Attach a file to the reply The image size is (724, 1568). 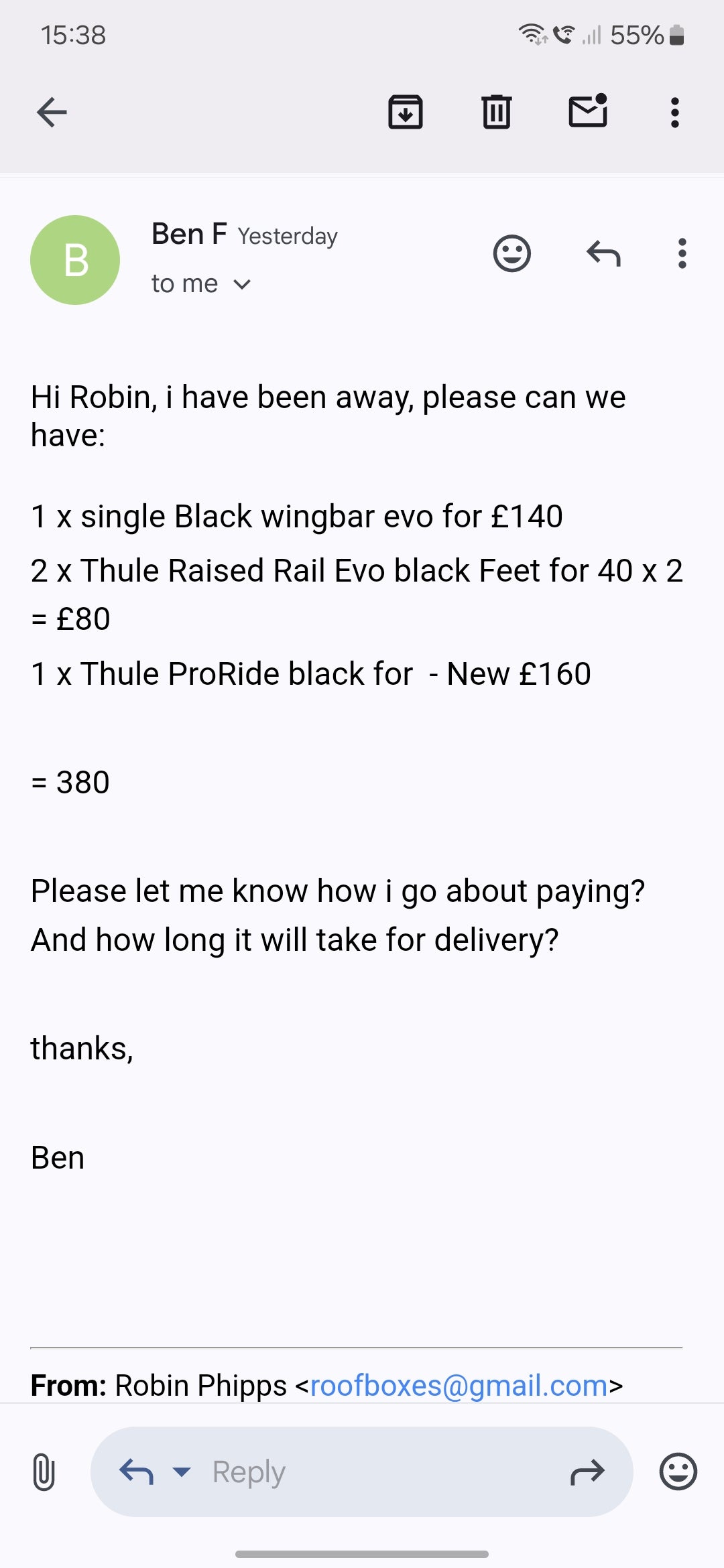[x=44, y=1472]
